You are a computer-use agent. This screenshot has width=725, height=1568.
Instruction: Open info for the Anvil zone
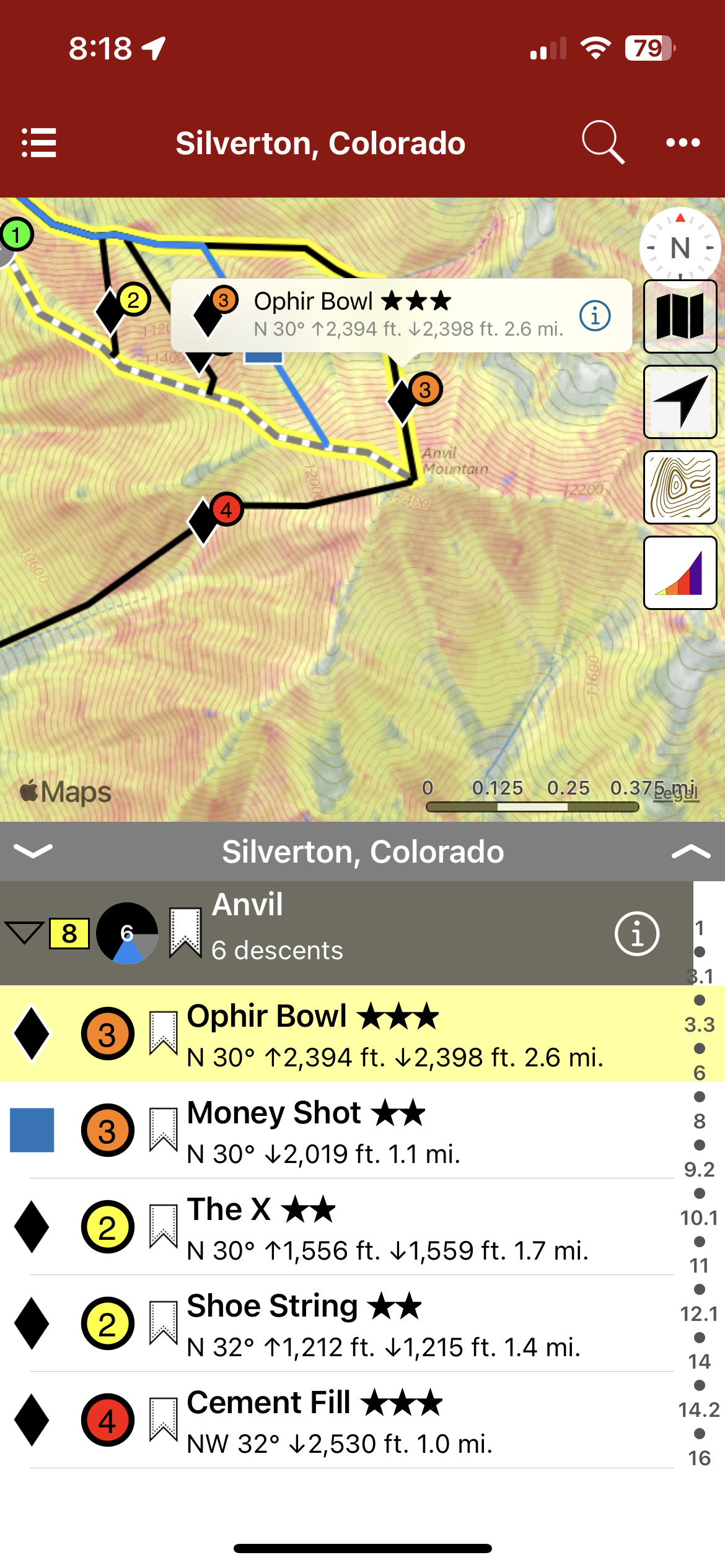point(636,933)
